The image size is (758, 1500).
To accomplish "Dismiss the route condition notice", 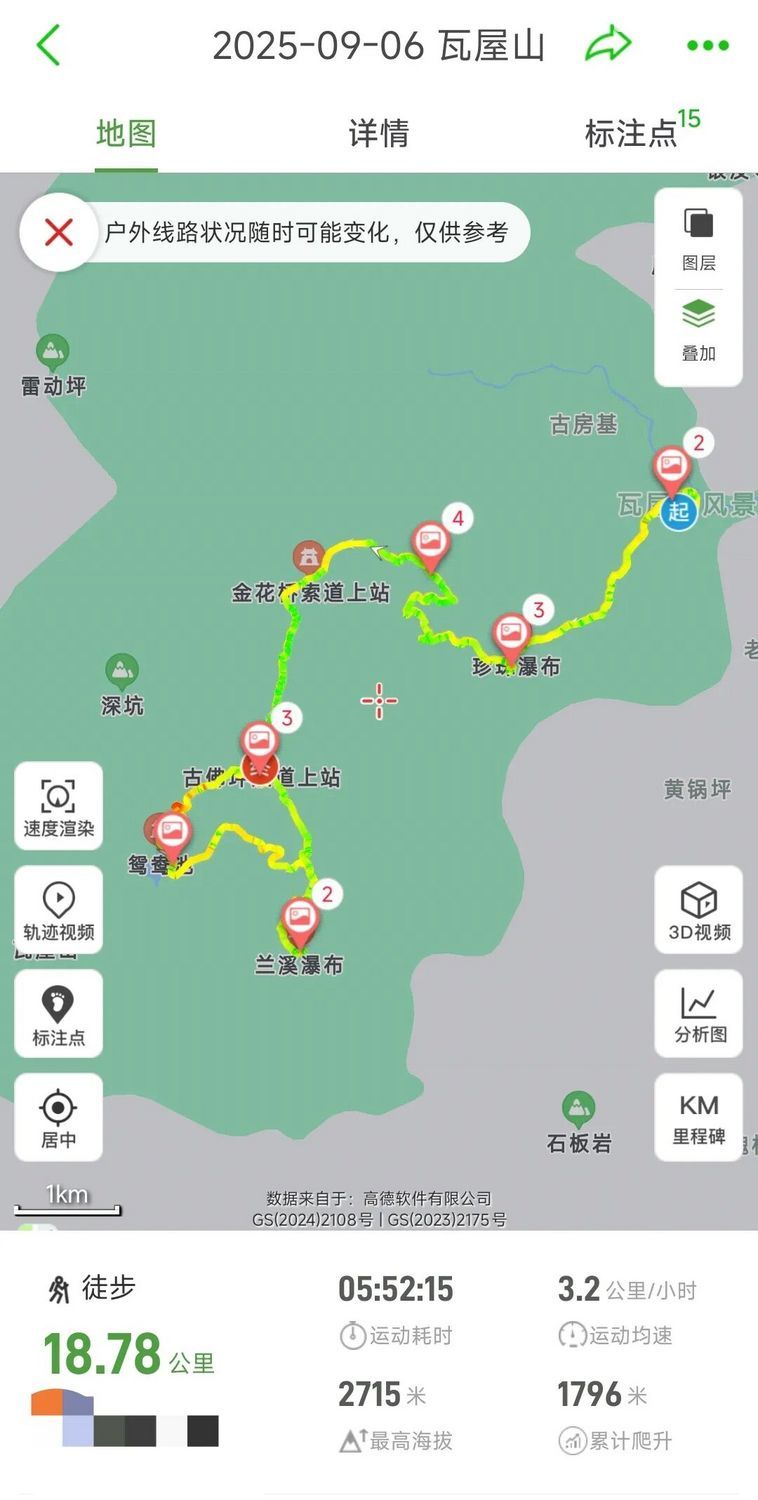I will tap(59, 232).
